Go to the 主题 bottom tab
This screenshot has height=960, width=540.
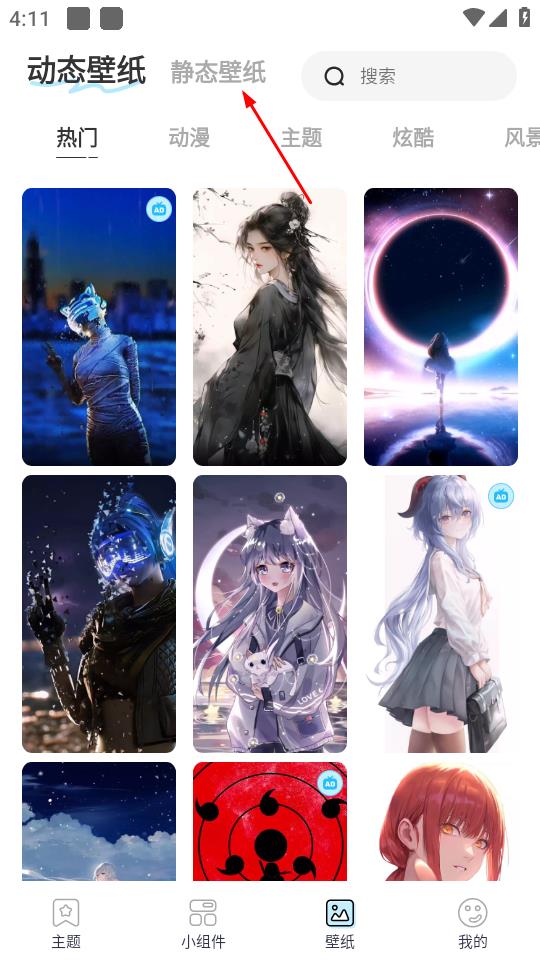click(x=66, y=924)
